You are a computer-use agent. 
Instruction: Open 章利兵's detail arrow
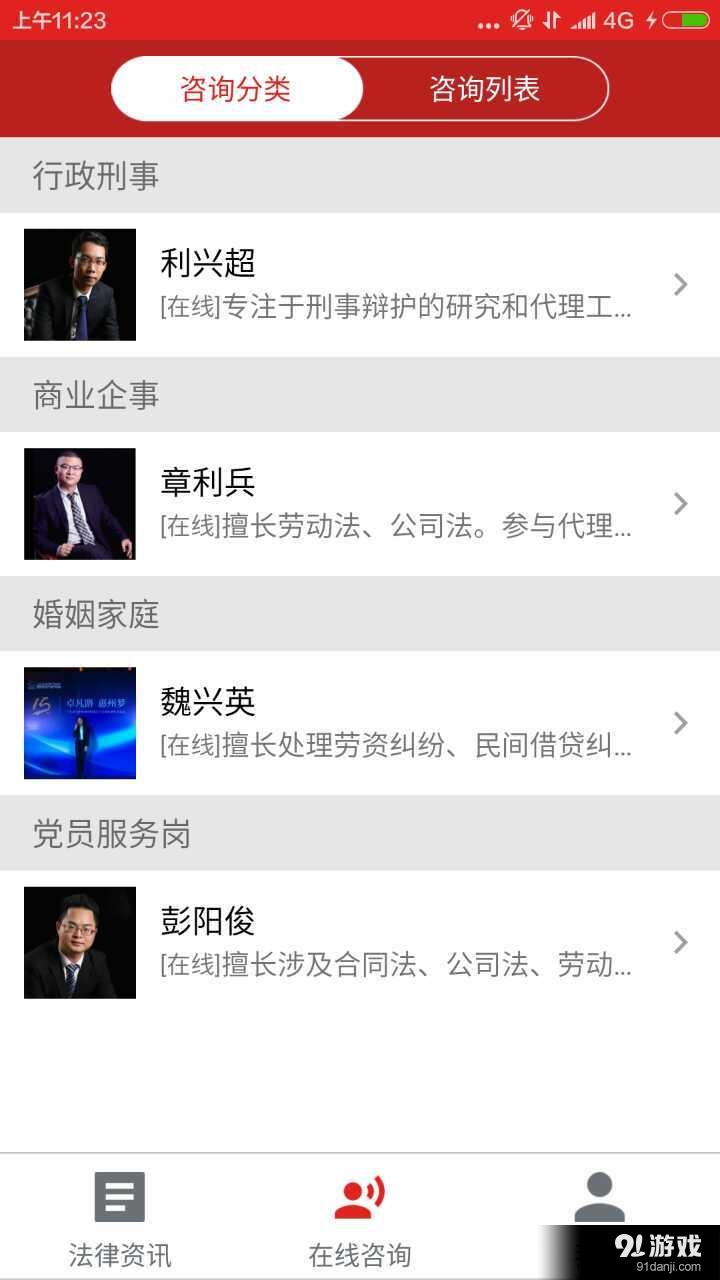[682, 504]
